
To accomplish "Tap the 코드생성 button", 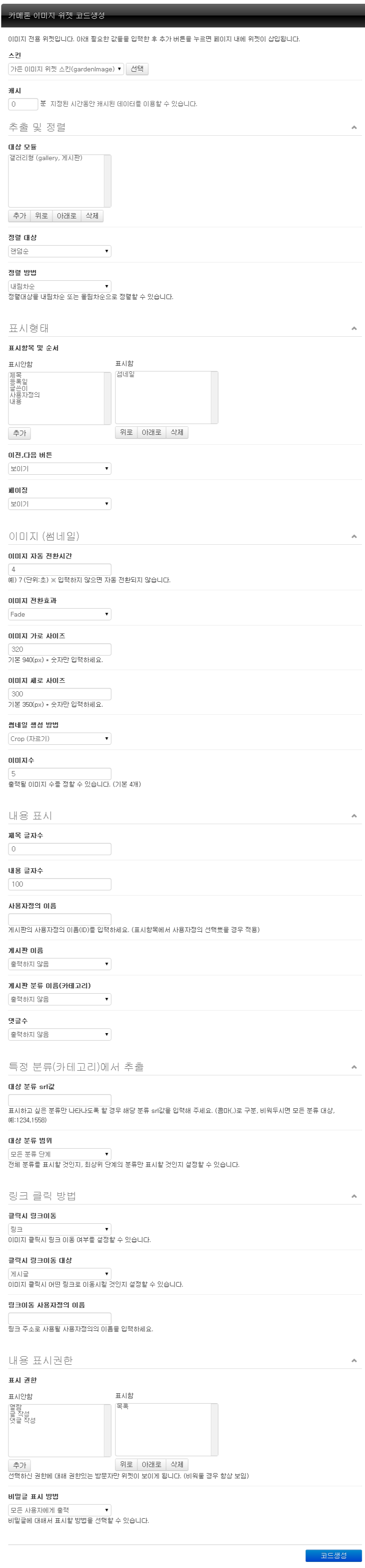I will (334, 1555).
